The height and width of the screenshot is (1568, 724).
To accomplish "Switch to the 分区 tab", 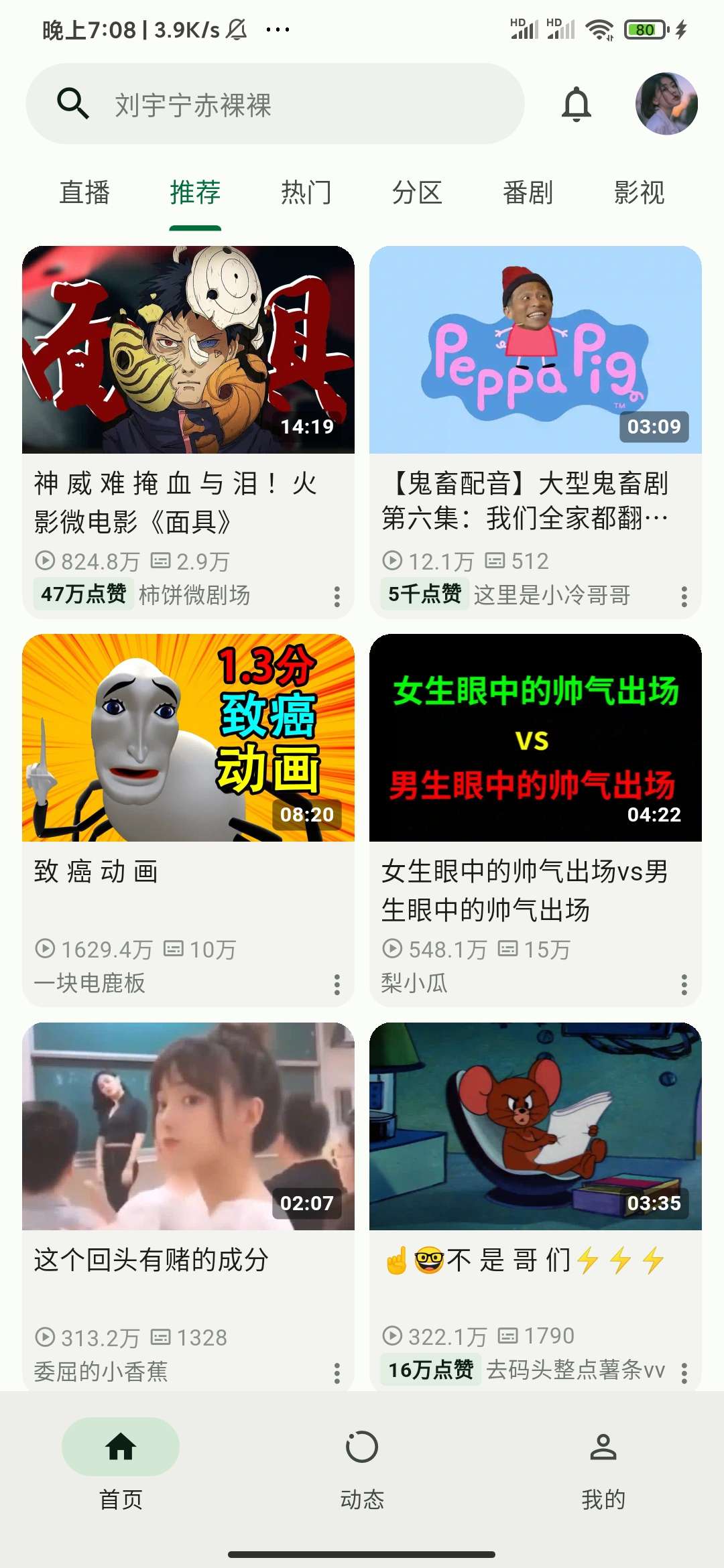I will 417,193.
